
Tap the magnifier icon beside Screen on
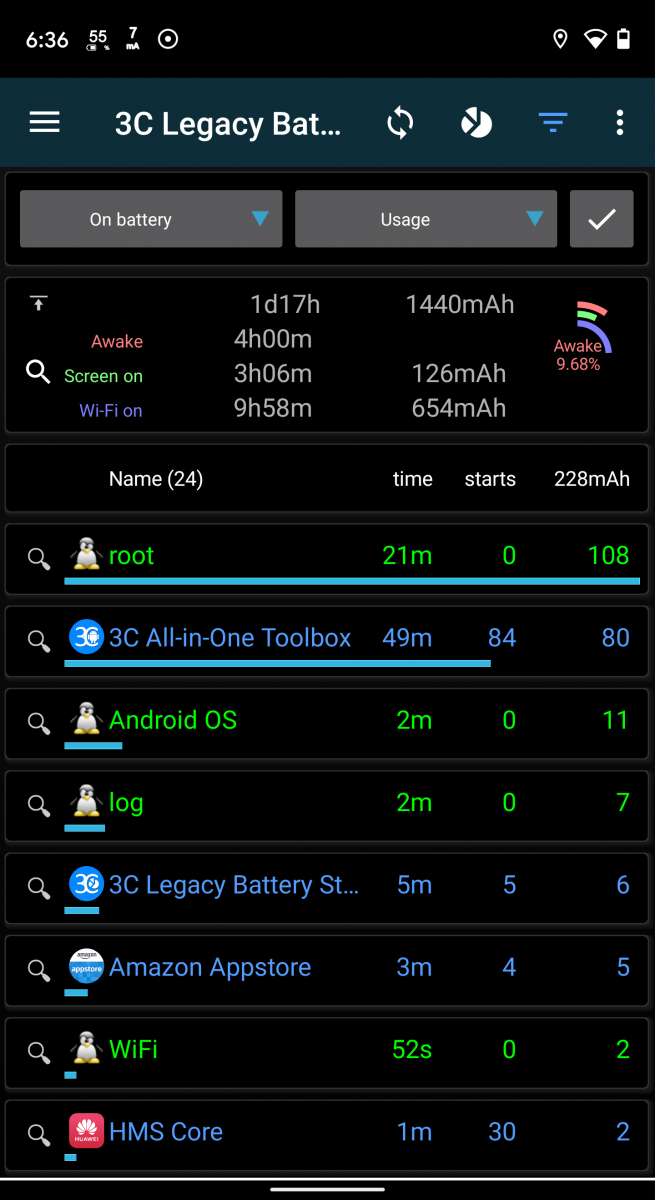[38, 373]
